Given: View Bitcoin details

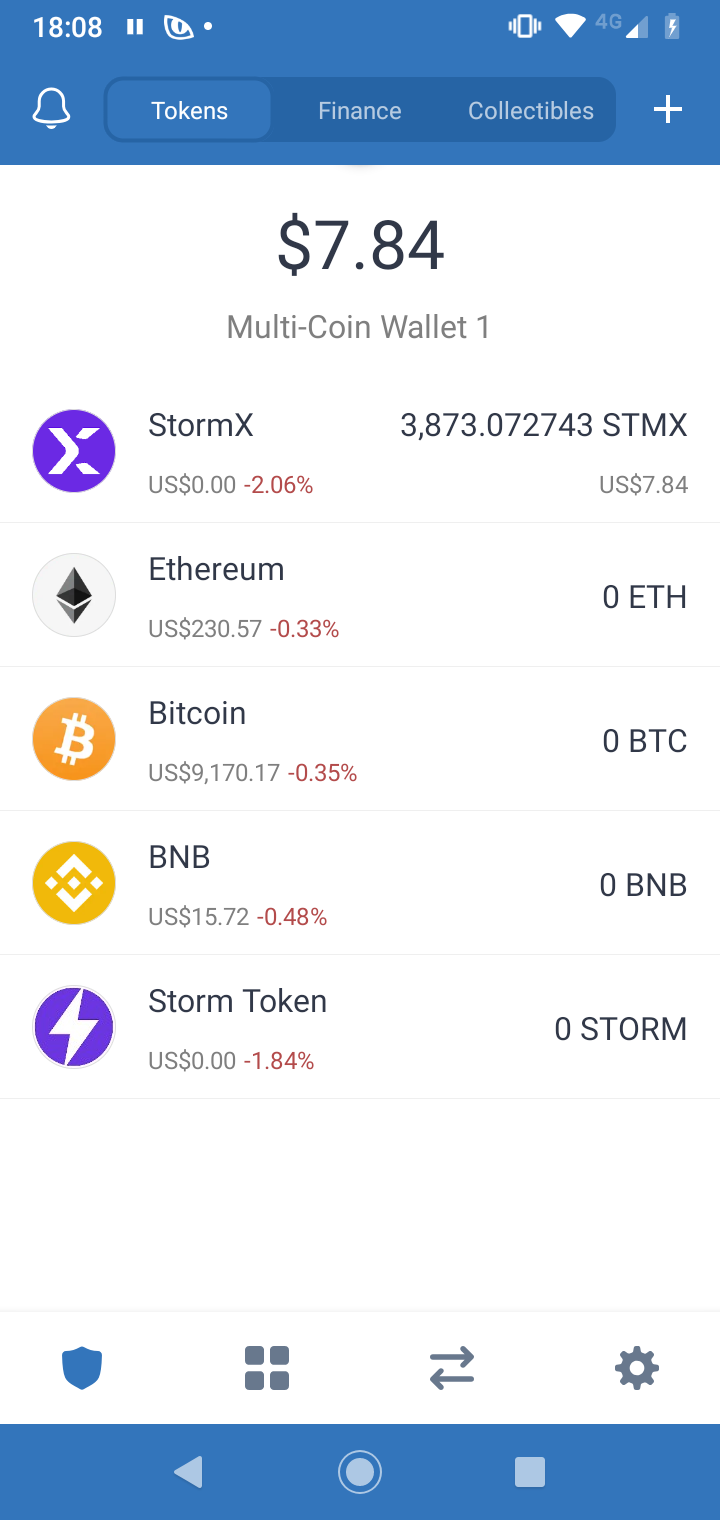Looking at the screenshot, I should pyautogui.click(x=360, y=740).
